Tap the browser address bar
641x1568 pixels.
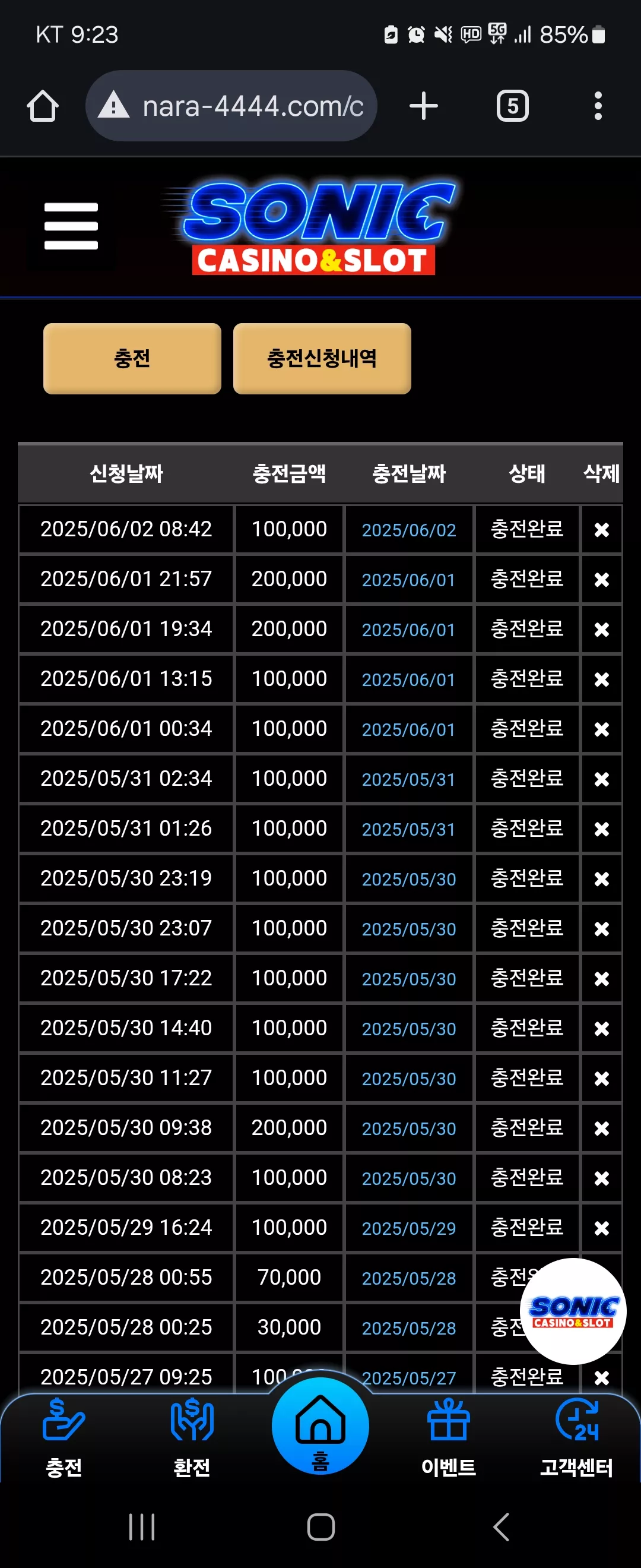point(231,106)
